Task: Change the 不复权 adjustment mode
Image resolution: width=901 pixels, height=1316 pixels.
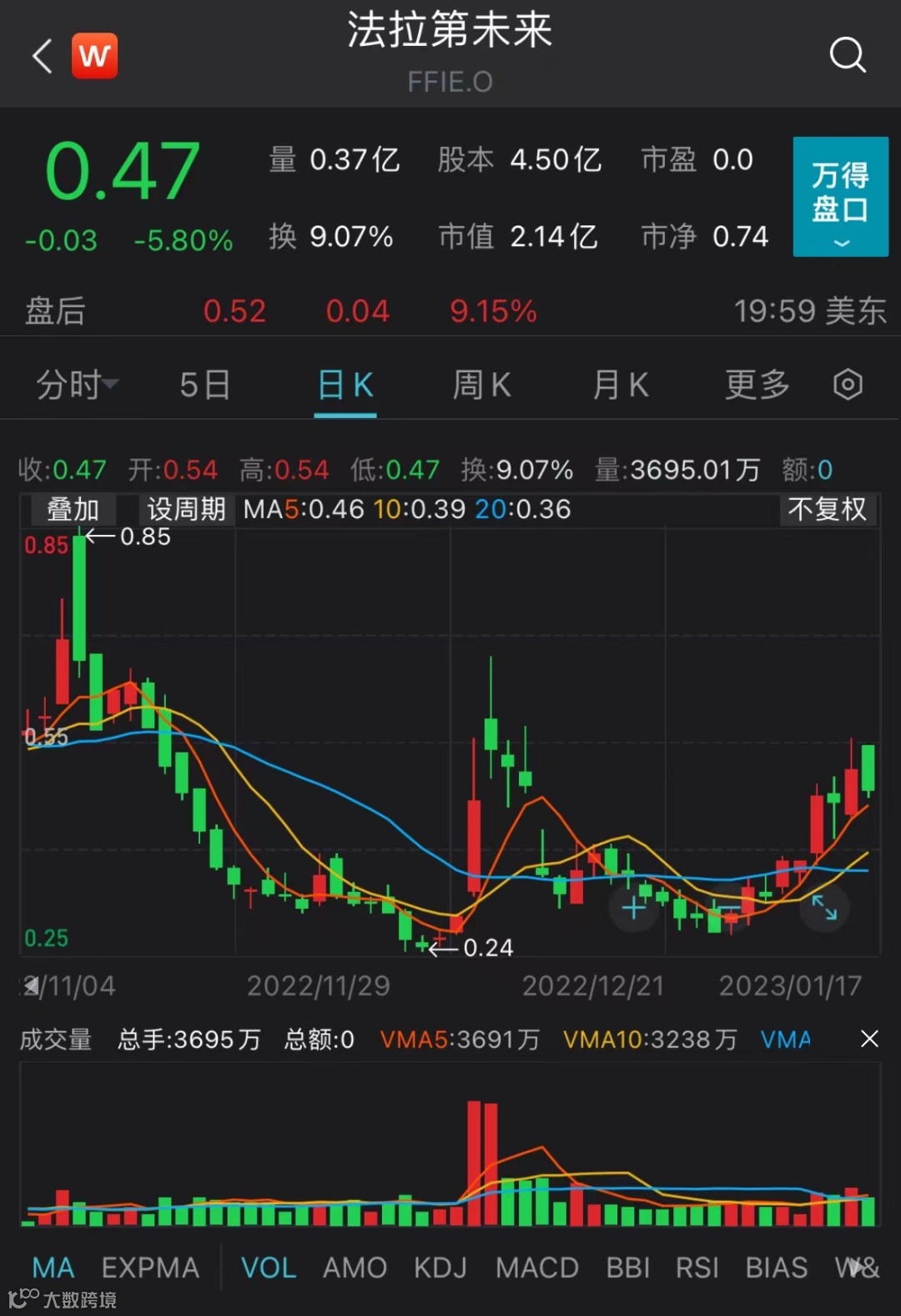Action: (828, 509)
